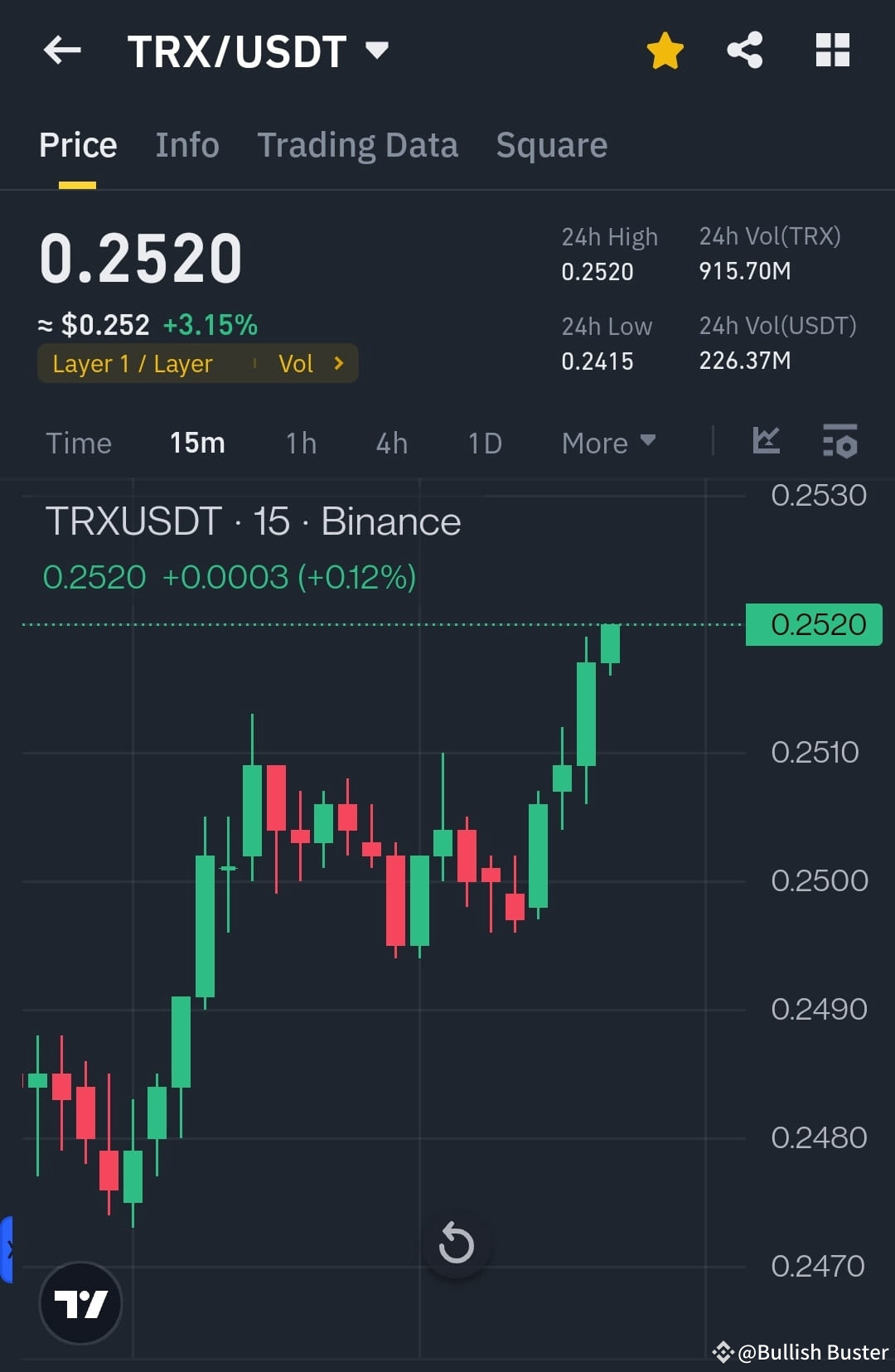This screenshot has width=895, height=1372.
Task: Open the Layer 1 / Layer category tag
Action: click(132, 363)
